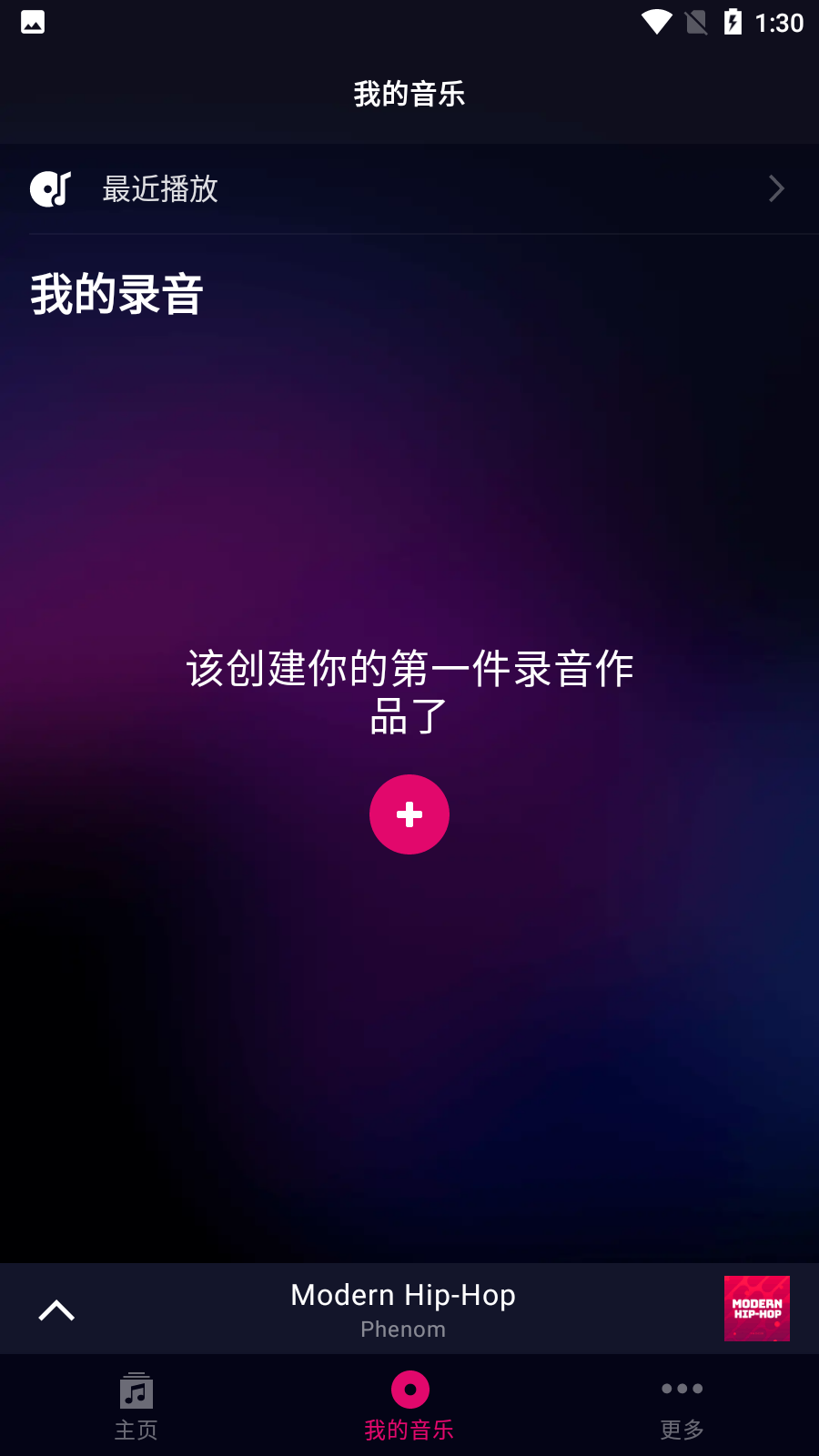Open 最近播放 via its right chevron
The height and width of the screenshot is (1456, 819).
pyautogui.click(x=776, y=188)
